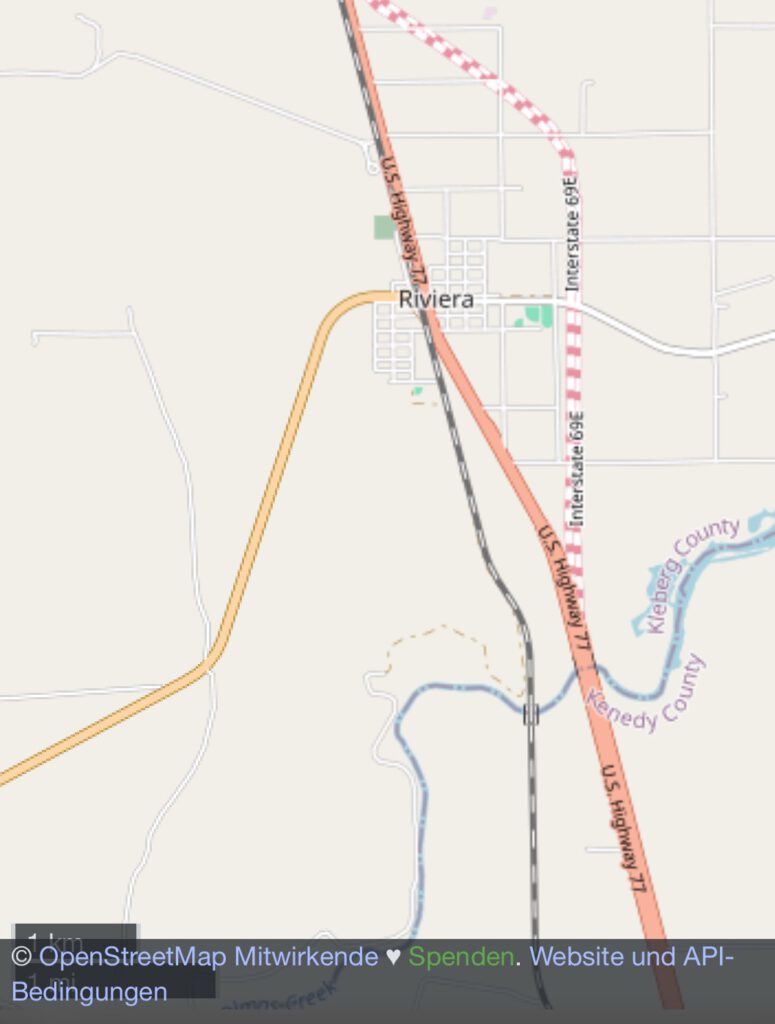Tap the green Spenden link
Viewport: 775px width, 1024px height.
[461, 957]
